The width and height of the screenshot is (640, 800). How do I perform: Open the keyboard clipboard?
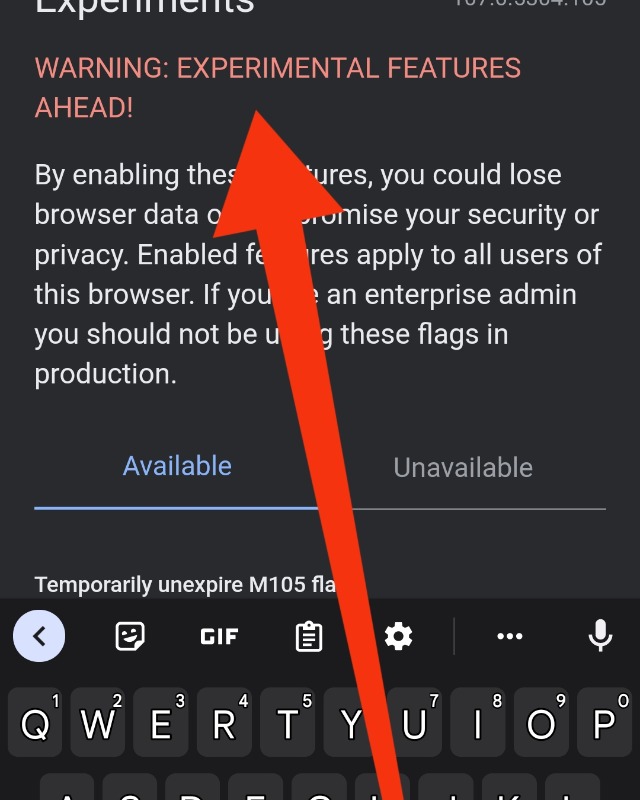[309, 636]
